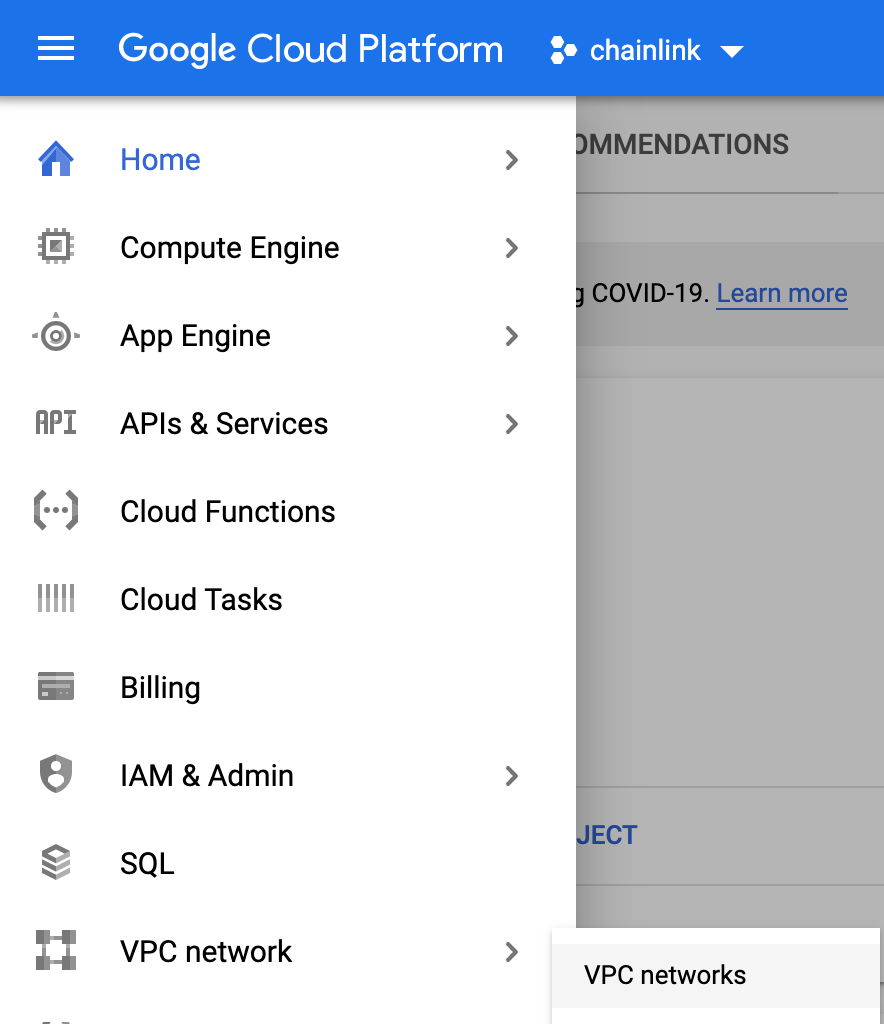Open the chainlink project selector dropdown

point(646,50)
